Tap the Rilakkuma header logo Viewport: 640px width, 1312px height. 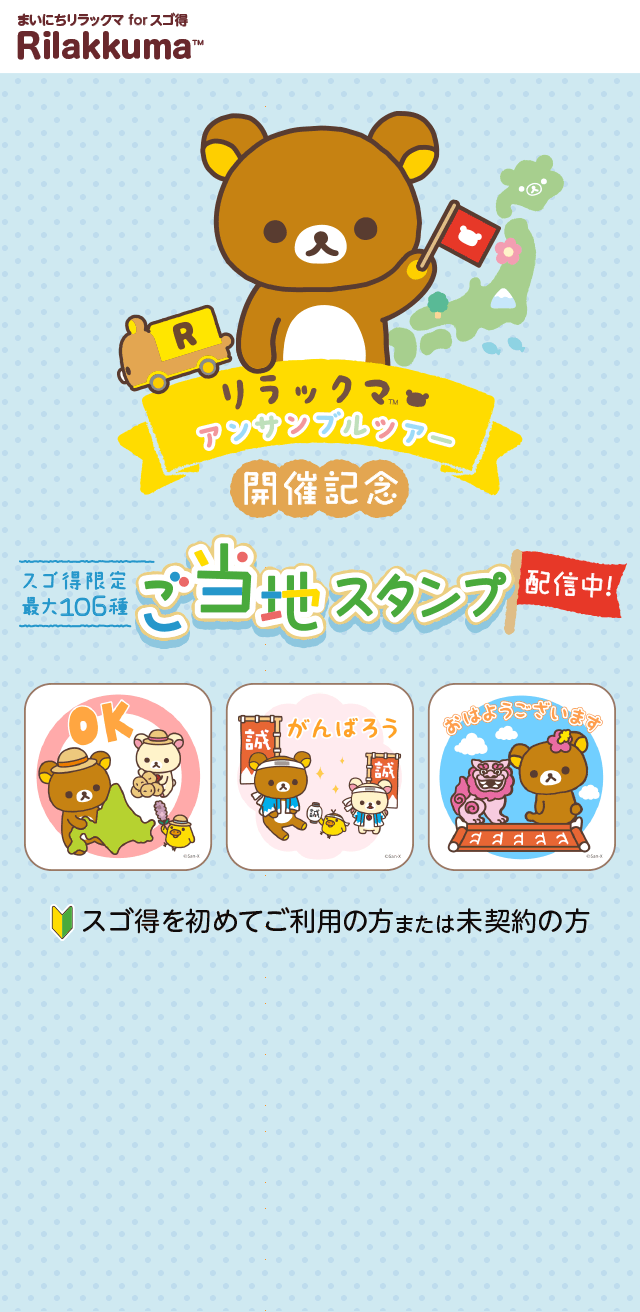(110, 38)
